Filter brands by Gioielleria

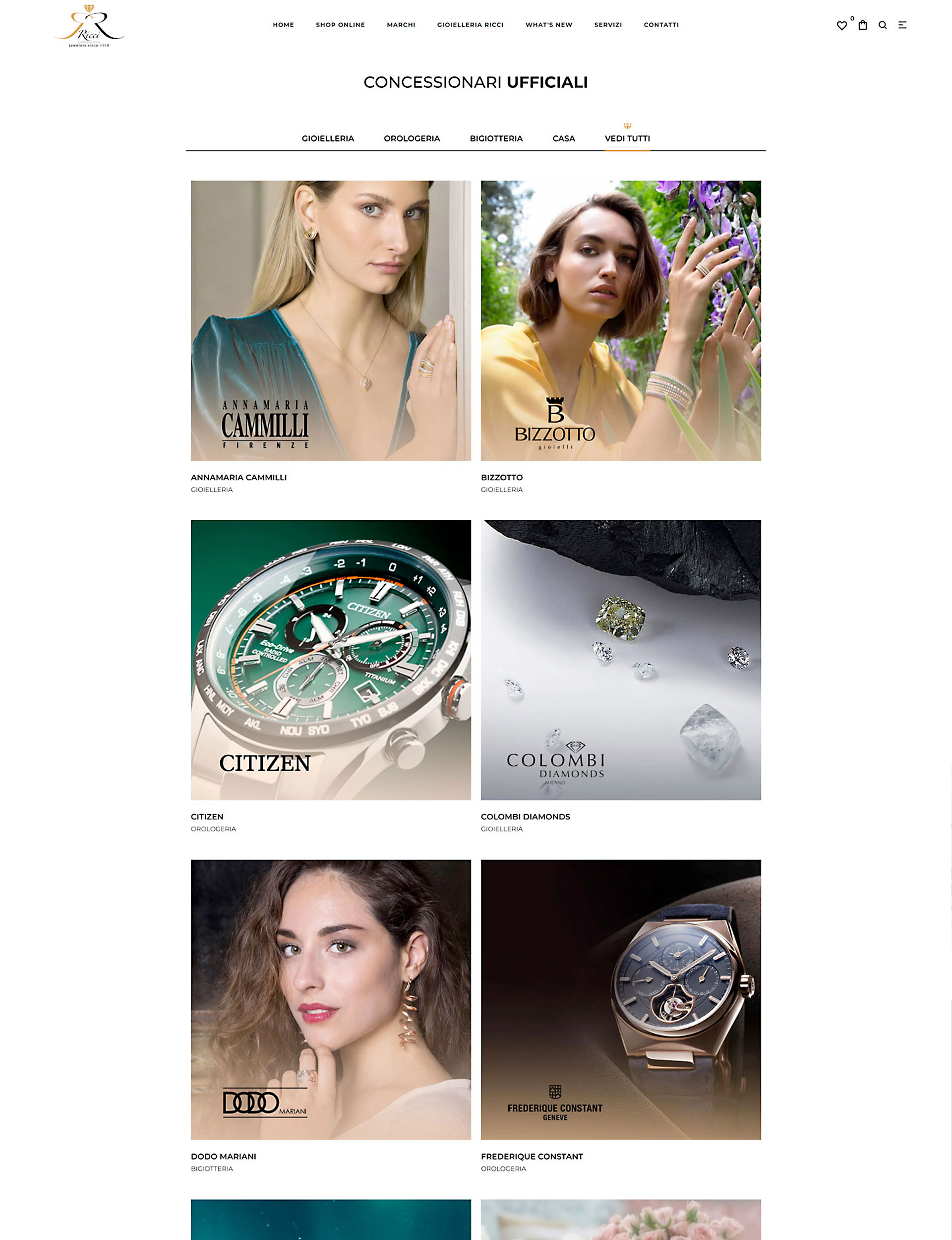tap(328, 138)
